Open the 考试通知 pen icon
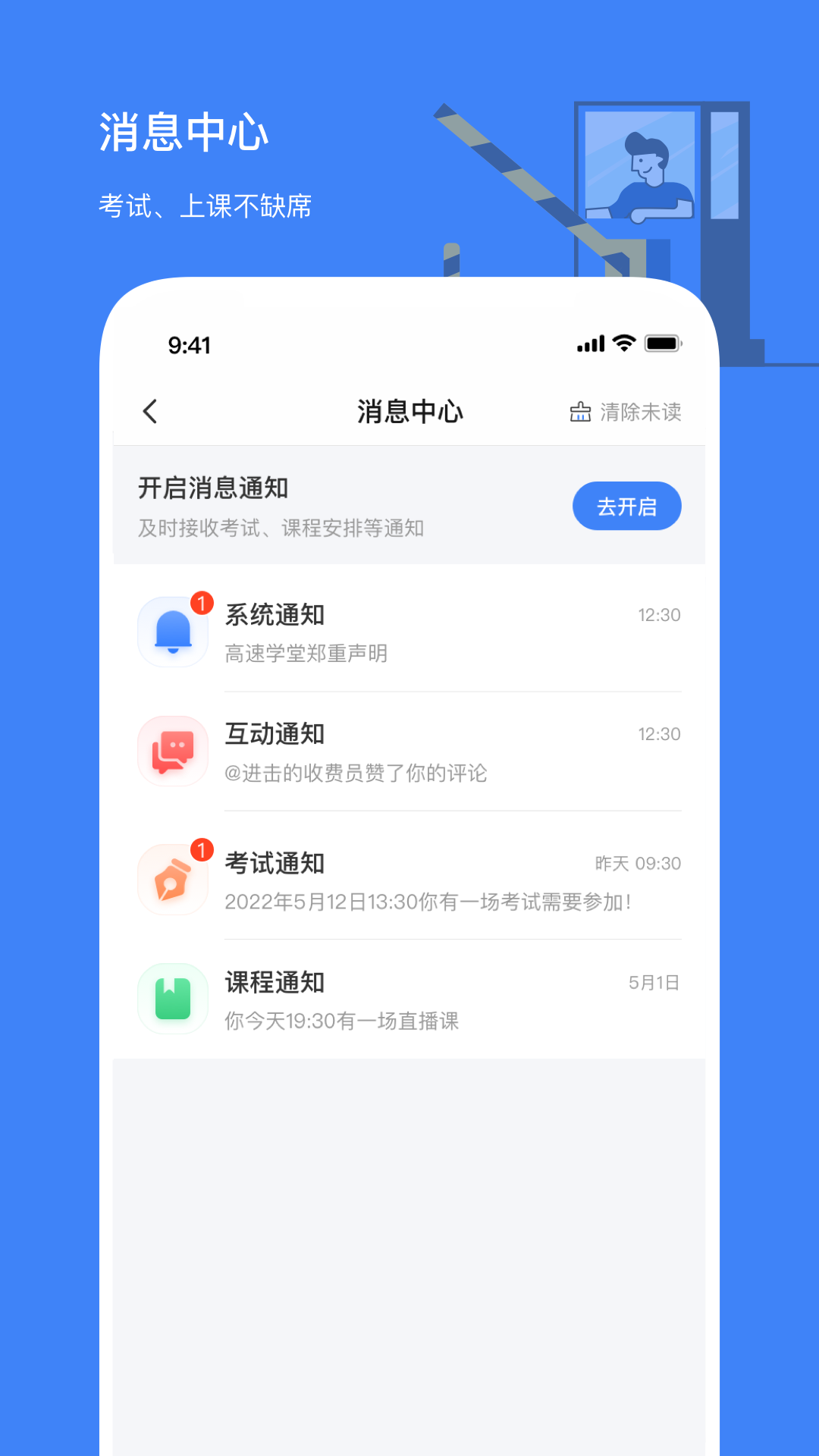The height and width of the screenshot is (1456, 819). [x=172, y=880]
